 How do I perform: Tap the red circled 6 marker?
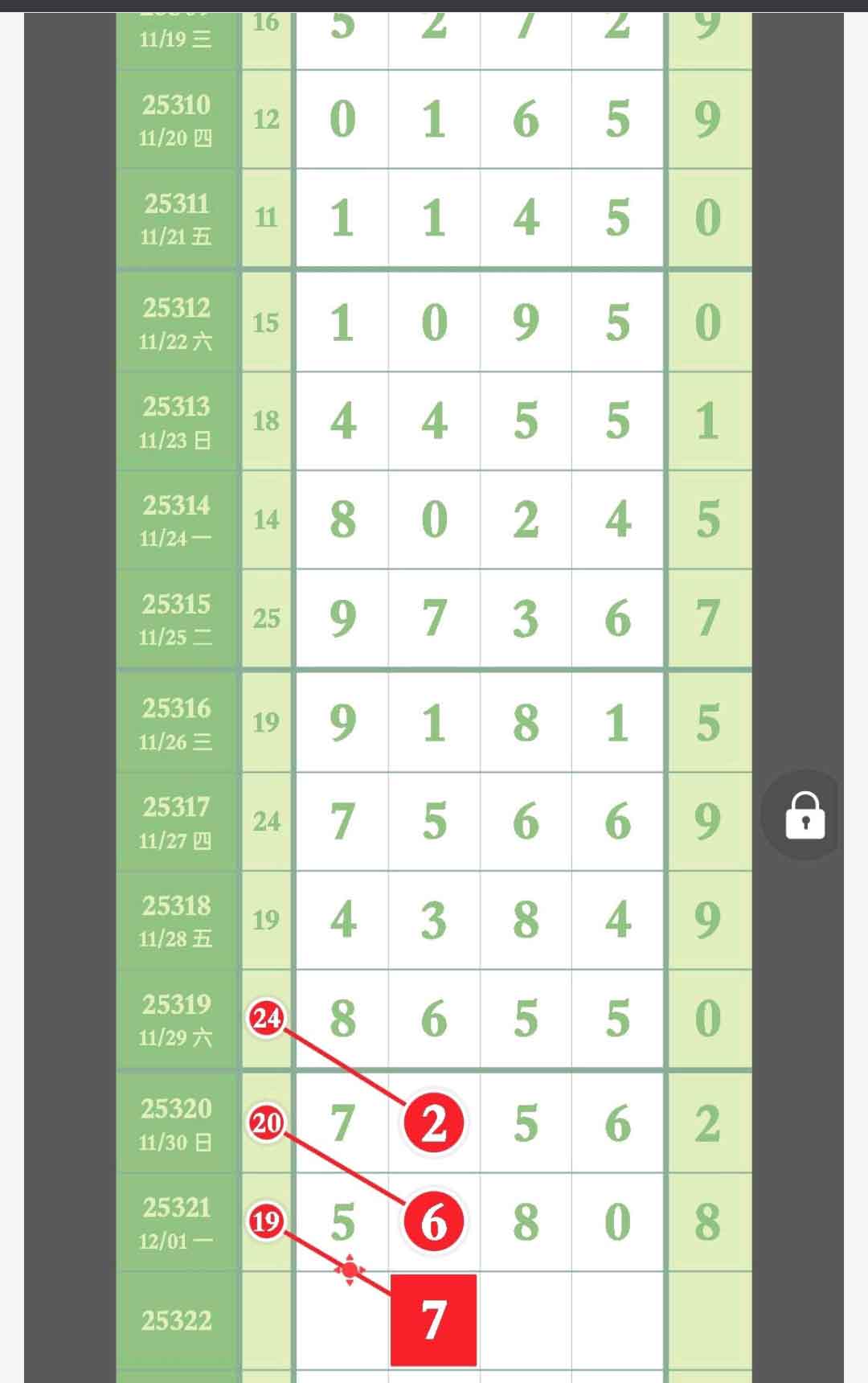click(x=433, y=1221)
